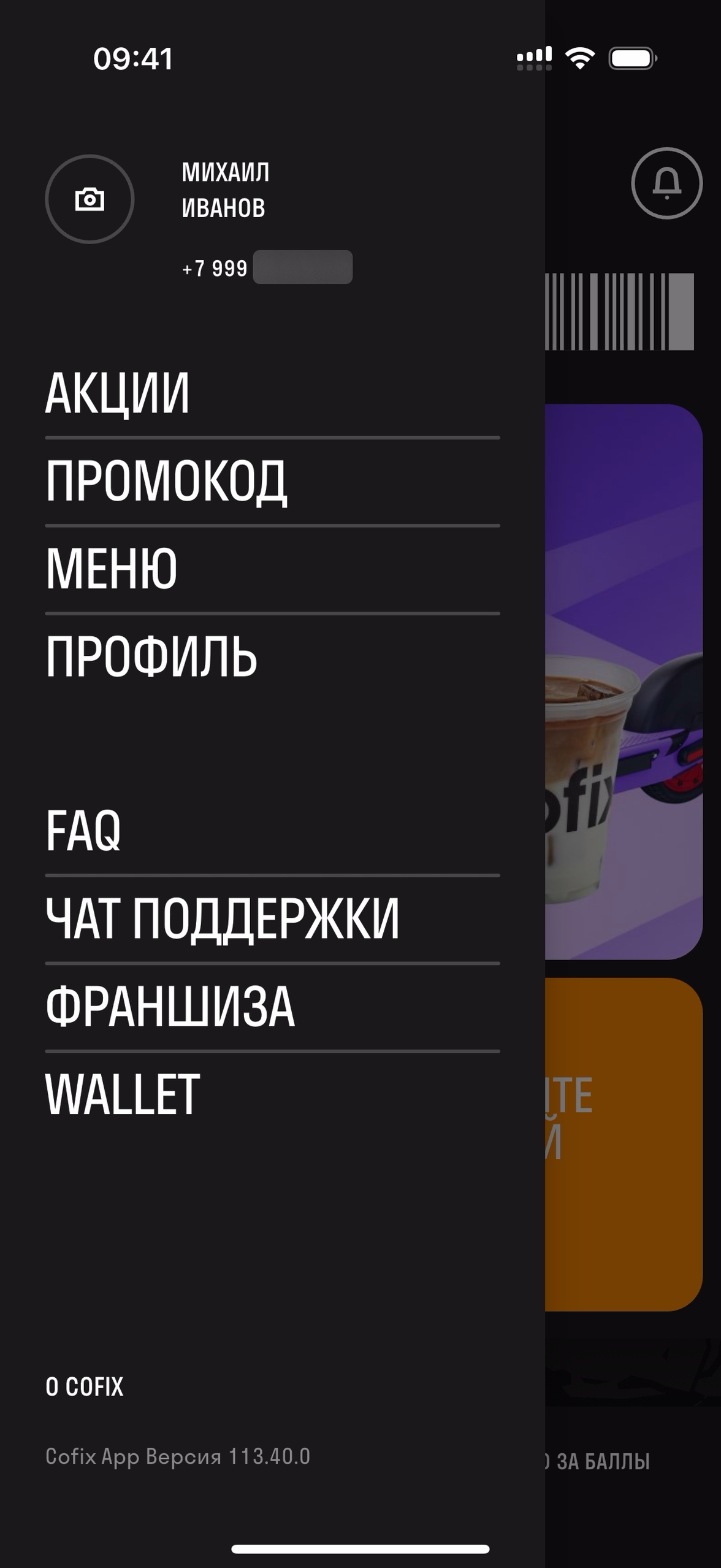Screen dimensions: 721x1568
Task: Open the Промокод entry
Action: 166,482
